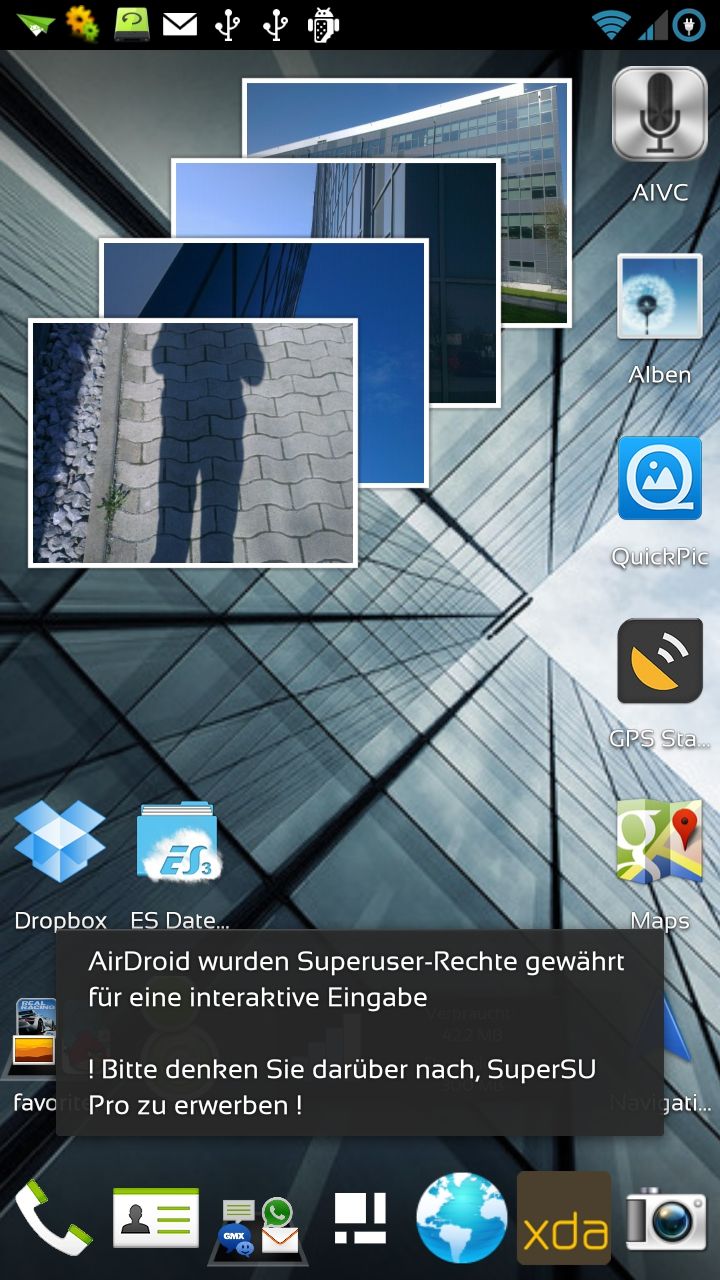This screenshot has width=720, height=1280.
Task: Launch the web browser globe
Action: [462, 1218]
